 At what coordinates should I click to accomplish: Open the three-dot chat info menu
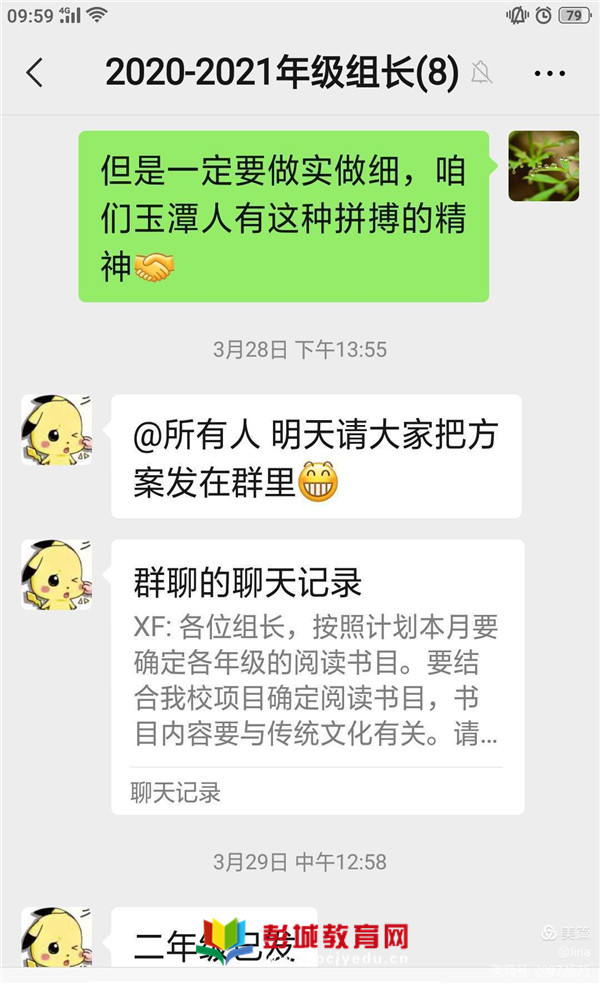tap(550, 73)
